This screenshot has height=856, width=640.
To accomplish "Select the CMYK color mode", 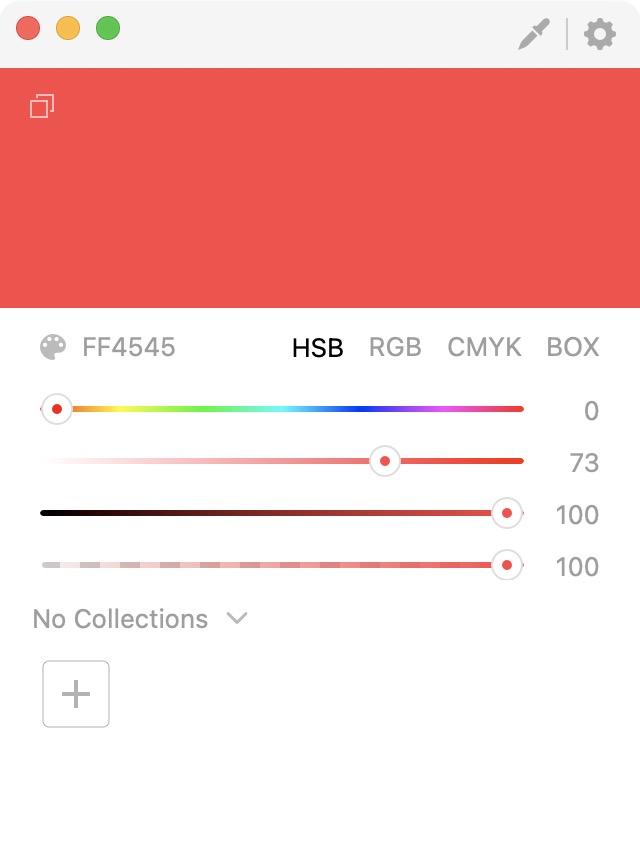I will tap(484, 347).
